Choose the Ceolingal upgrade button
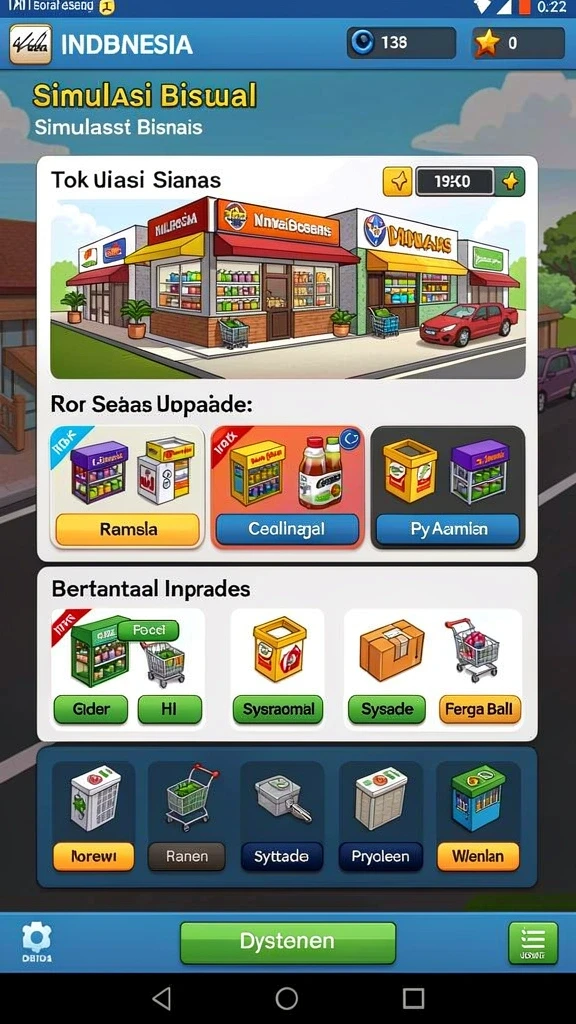 tap(287, 530)
